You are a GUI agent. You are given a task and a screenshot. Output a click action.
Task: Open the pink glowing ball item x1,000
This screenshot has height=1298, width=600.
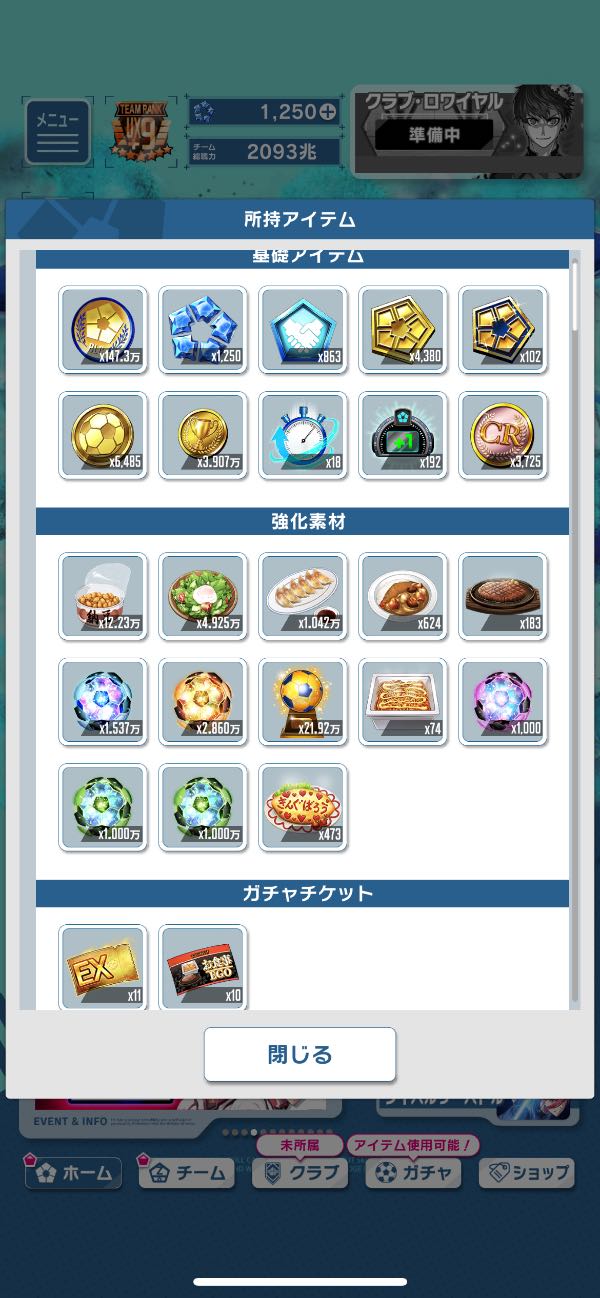coord(503,702)
